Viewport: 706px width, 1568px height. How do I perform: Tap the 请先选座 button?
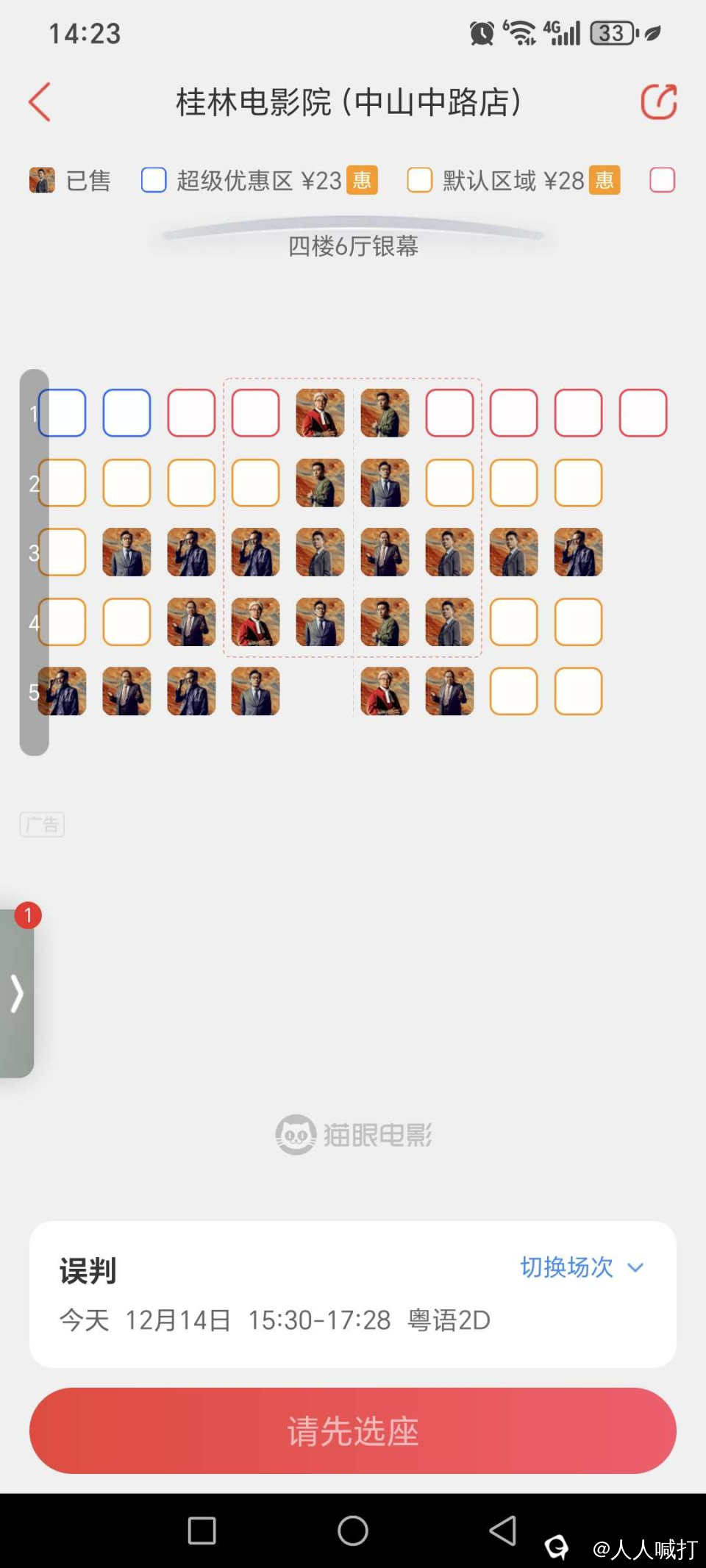pos(353,1431)
